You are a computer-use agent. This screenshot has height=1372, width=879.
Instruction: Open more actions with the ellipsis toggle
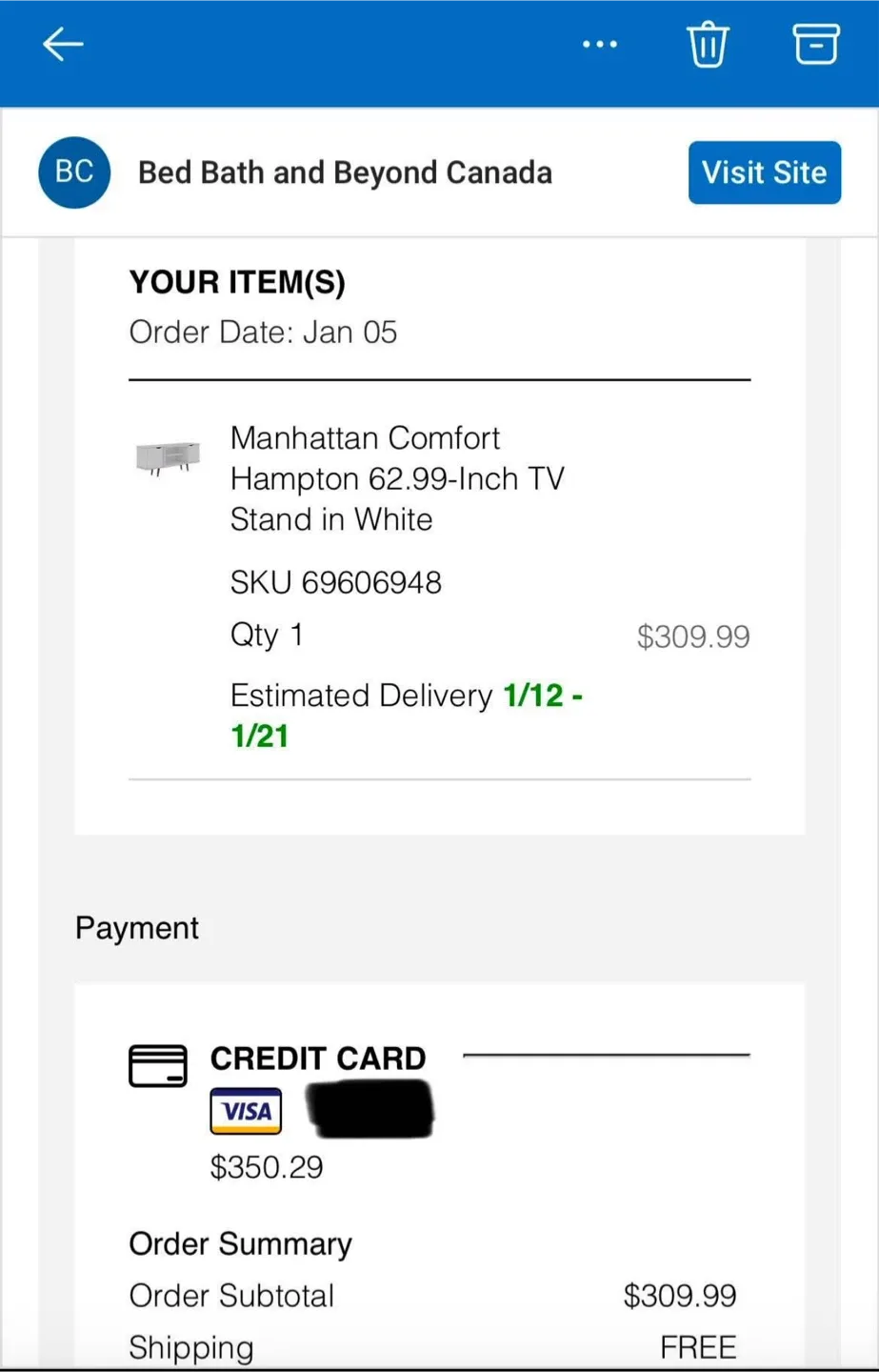pos(599,44)
